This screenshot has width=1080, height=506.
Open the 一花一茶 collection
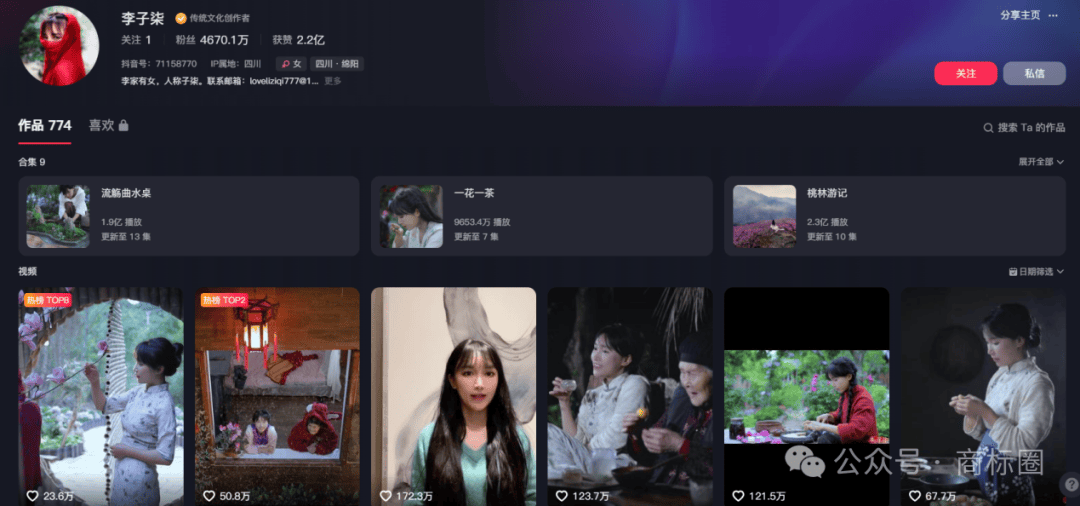coord(541,216)
